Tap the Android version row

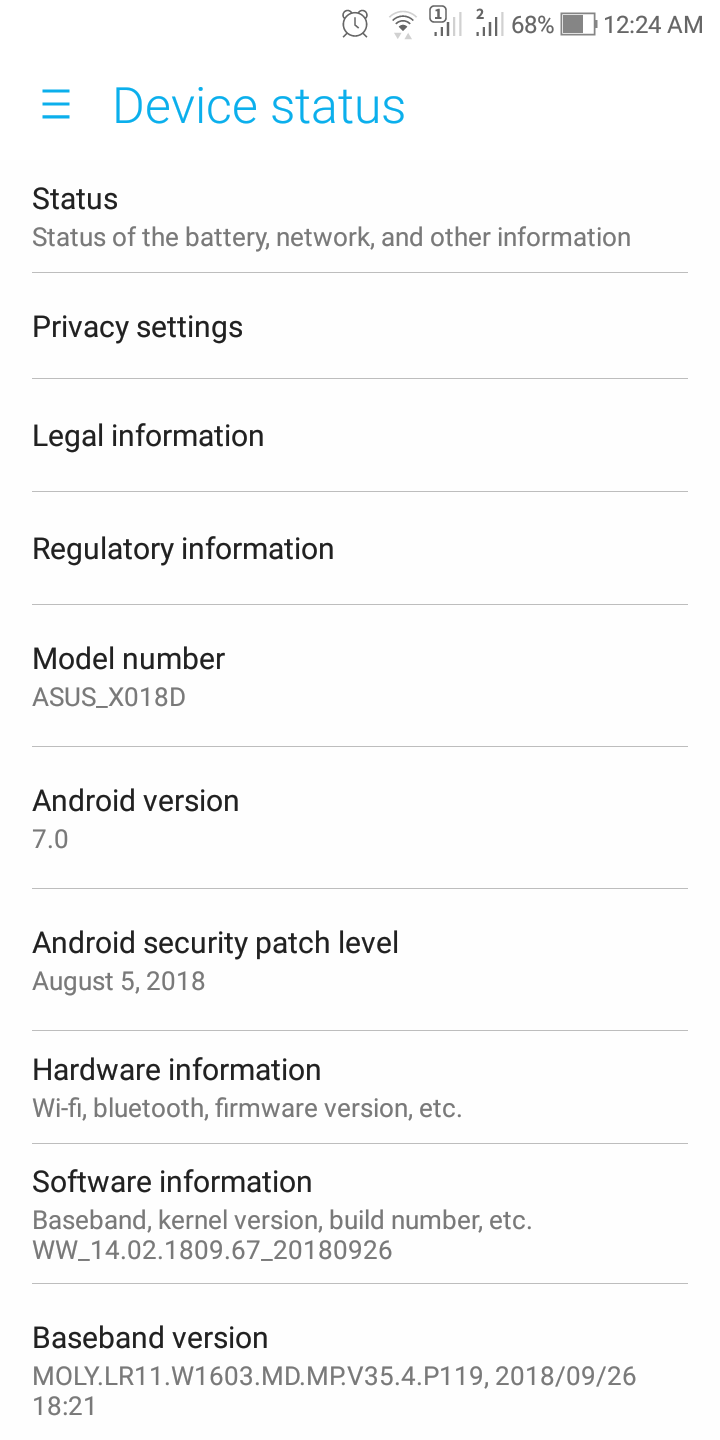(x=360, y=819)
